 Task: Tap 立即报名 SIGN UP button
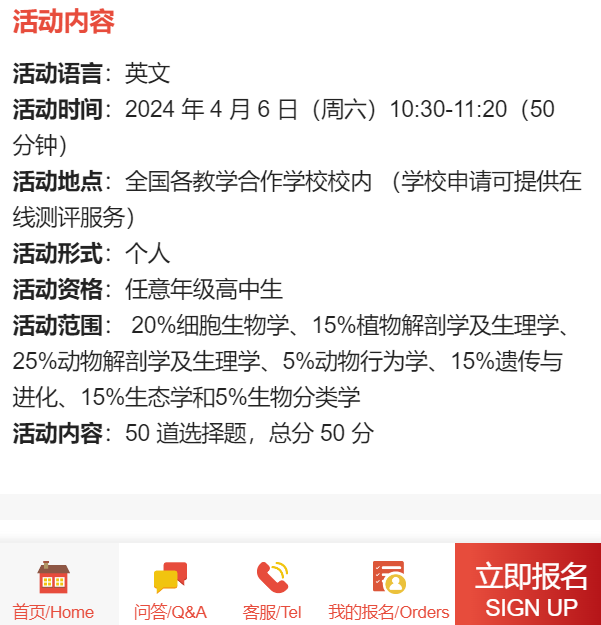[530, 588]
